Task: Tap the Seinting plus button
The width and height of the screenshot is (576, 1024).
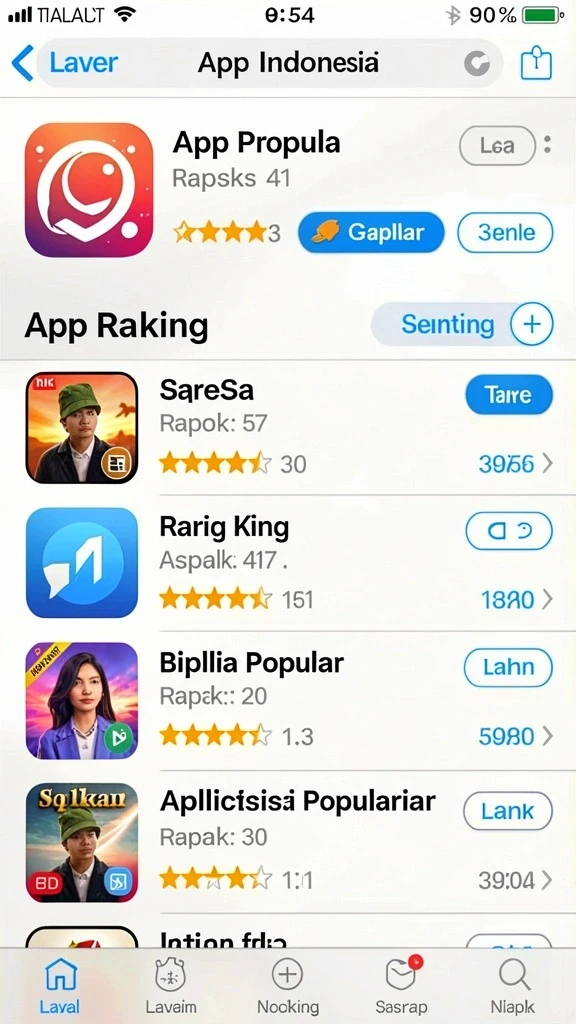Action: tap(530, 324)
